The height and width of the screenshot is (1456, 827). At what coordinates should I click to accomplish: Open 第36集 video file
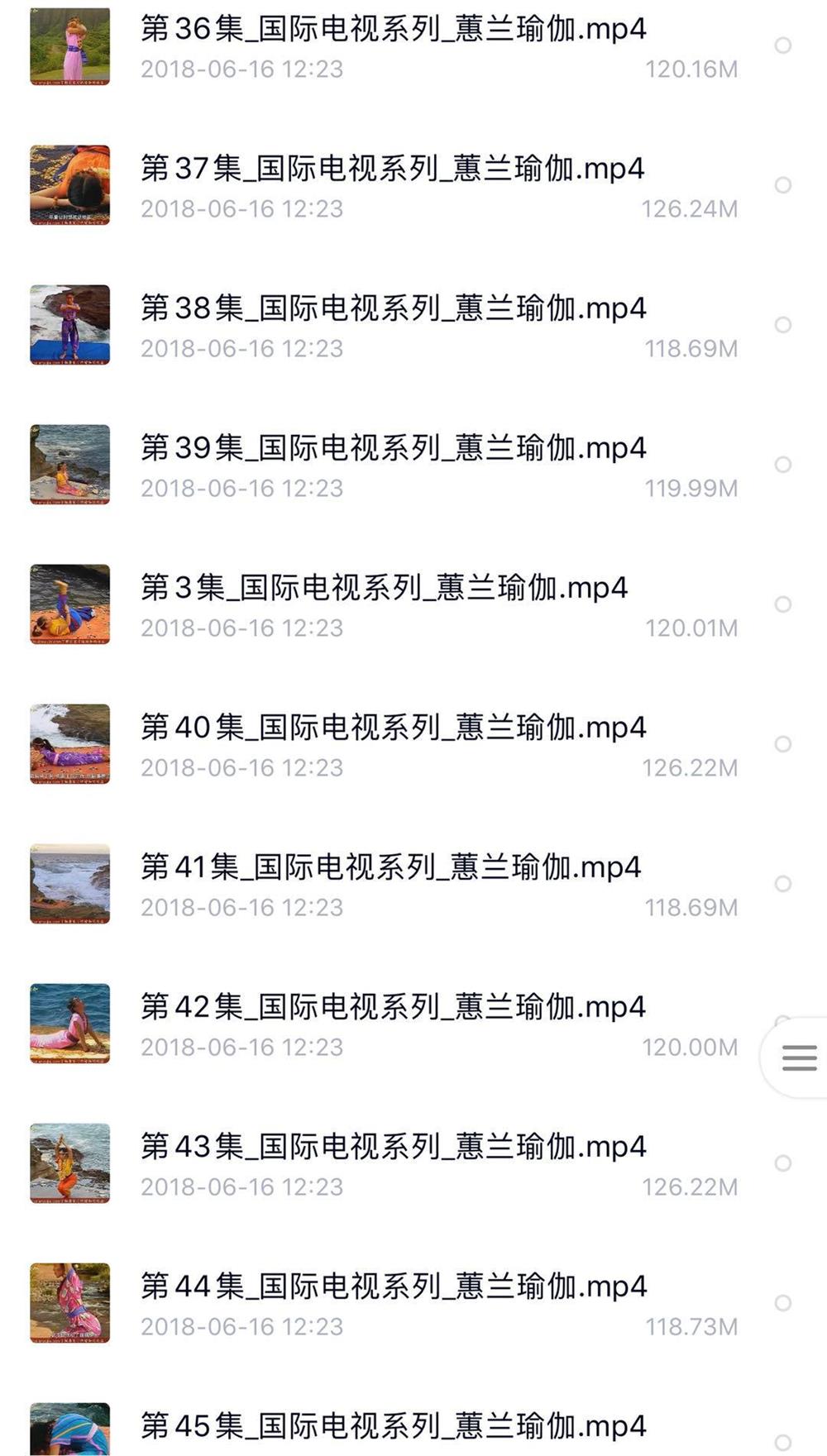coord(393,30)
